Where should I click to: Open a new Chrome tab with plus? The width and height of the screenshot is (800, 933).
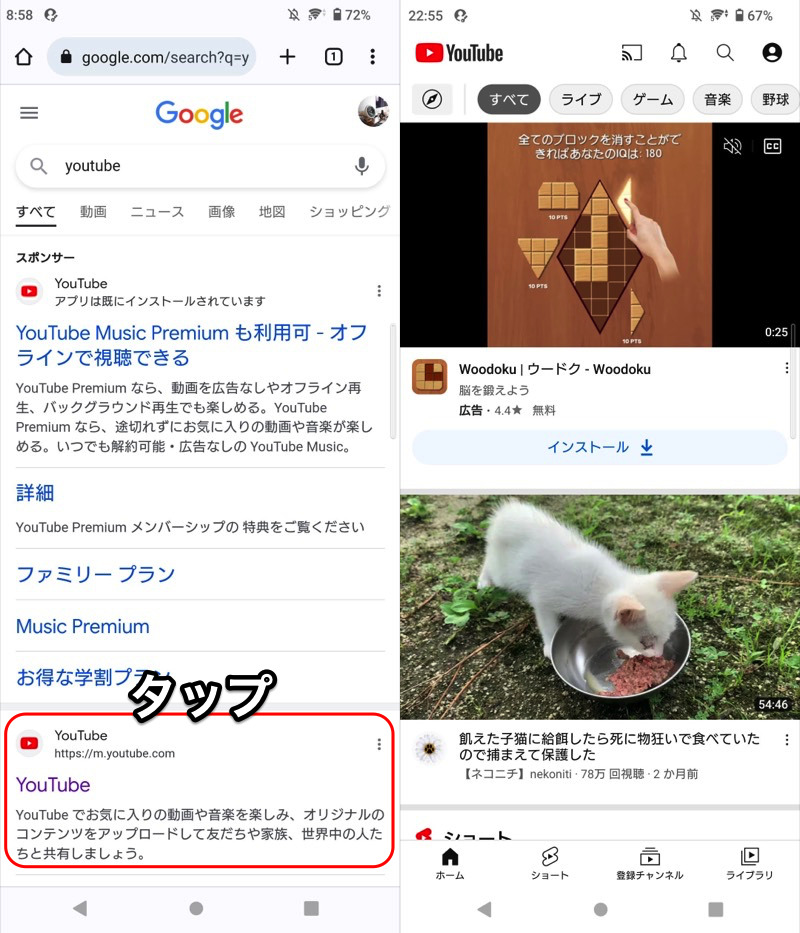coord(287,57)
